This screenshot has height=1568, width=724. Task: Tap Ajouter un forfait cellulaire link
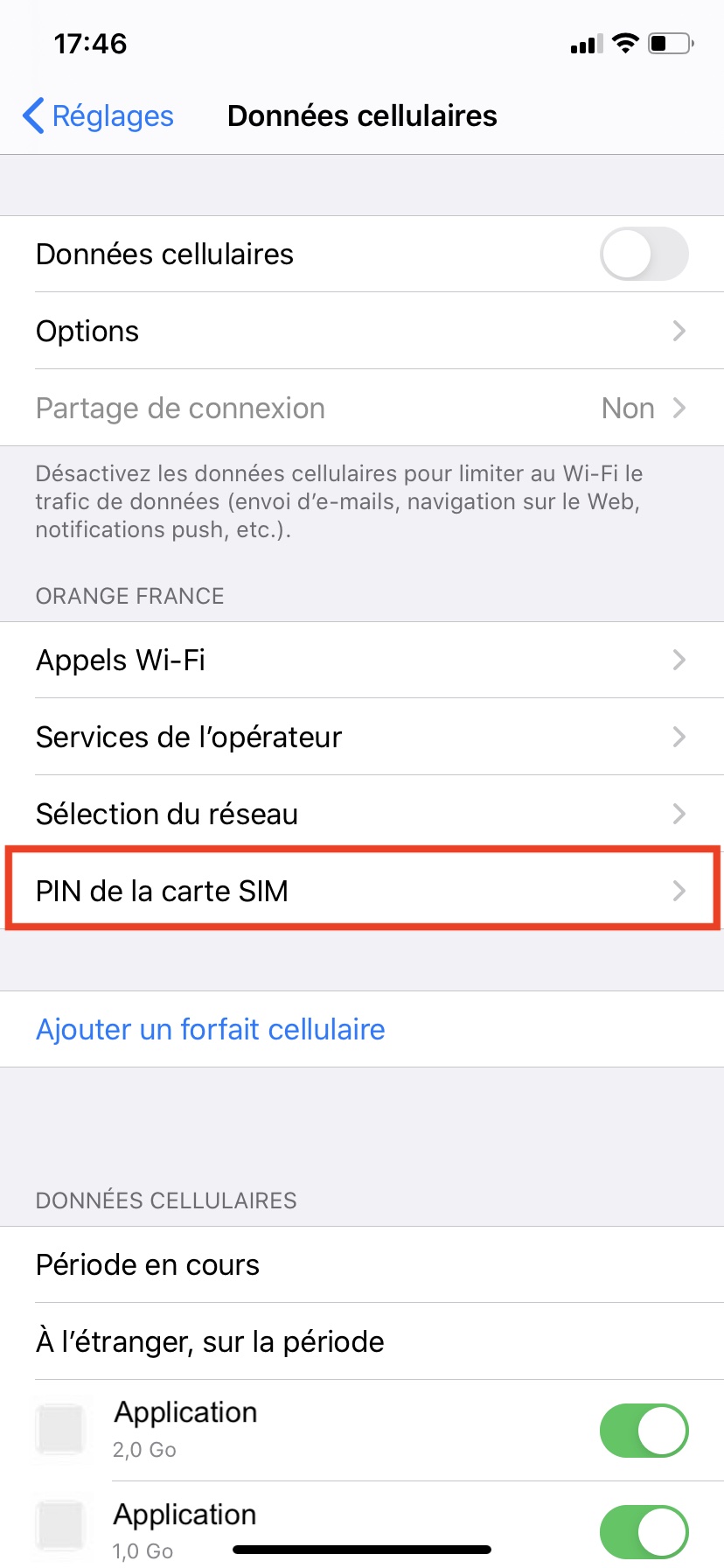[210, 1029]
